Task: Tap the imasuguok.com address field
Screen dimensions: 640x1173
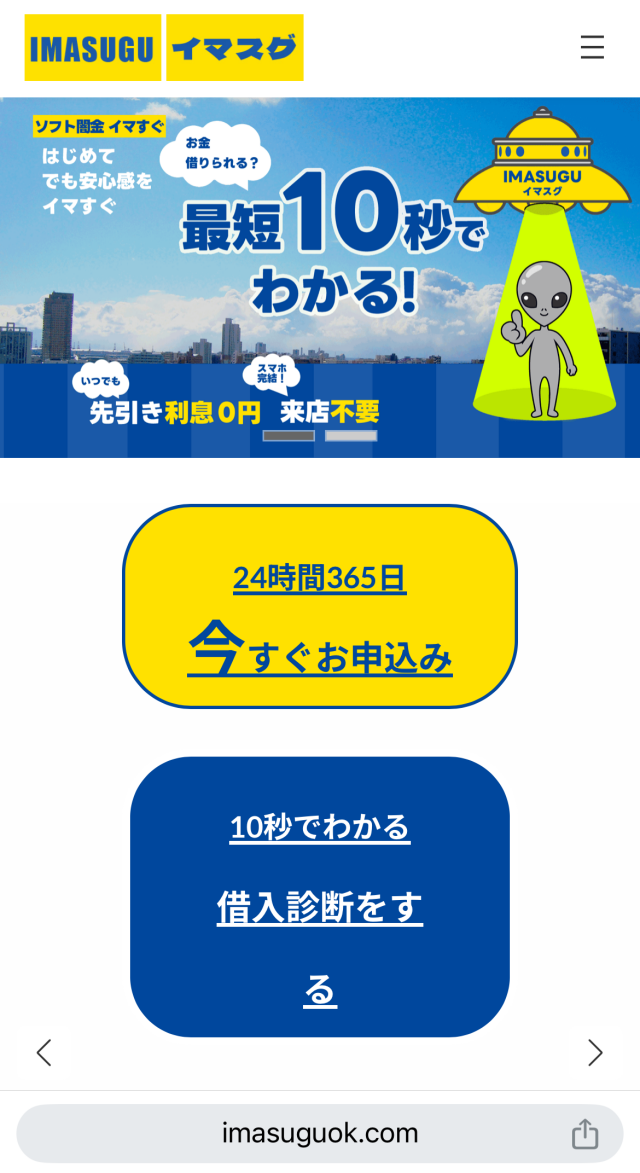Action: pyautogui.click(x=320, y=1134)
